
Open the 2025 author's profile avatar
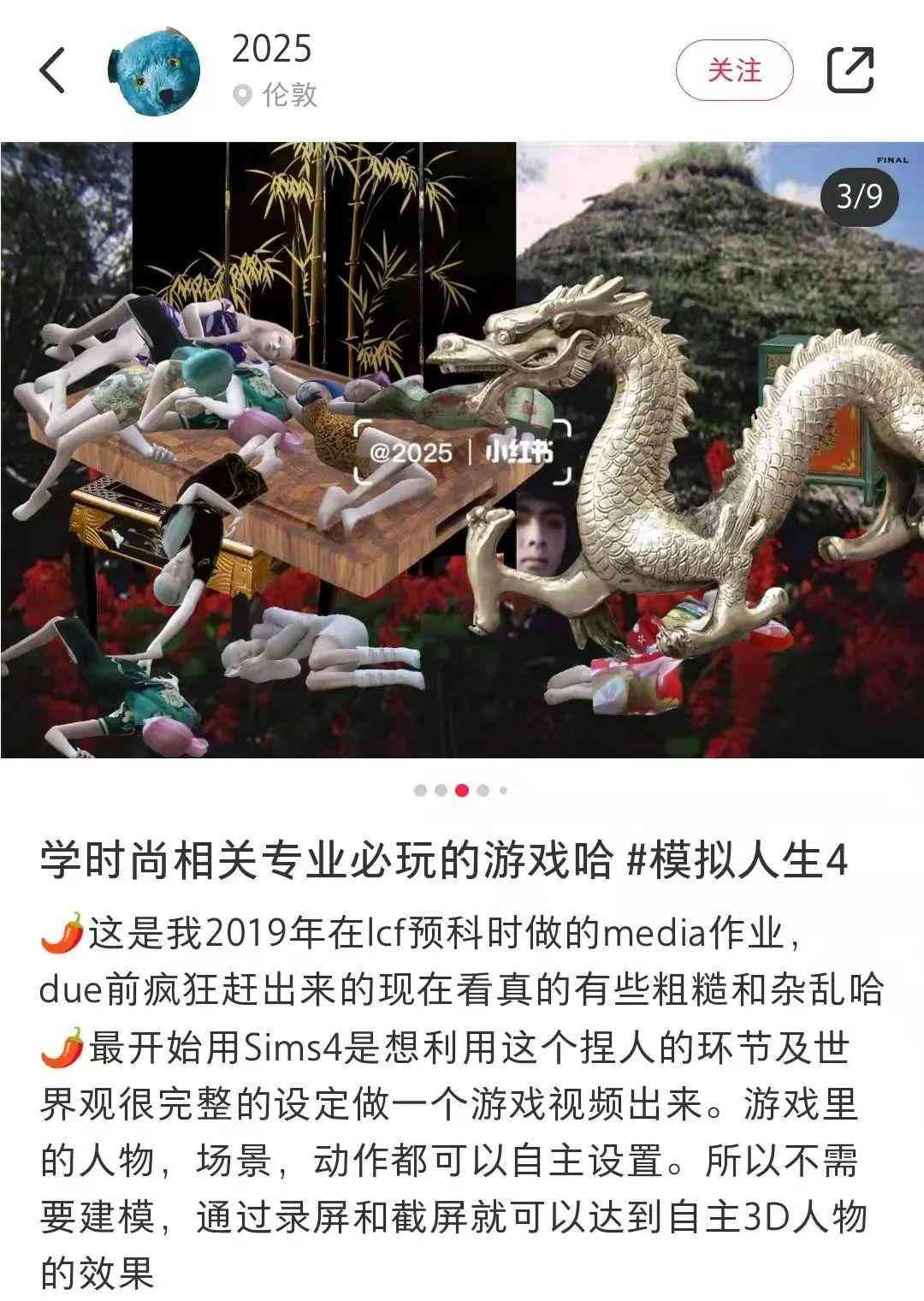click(155, 74)
